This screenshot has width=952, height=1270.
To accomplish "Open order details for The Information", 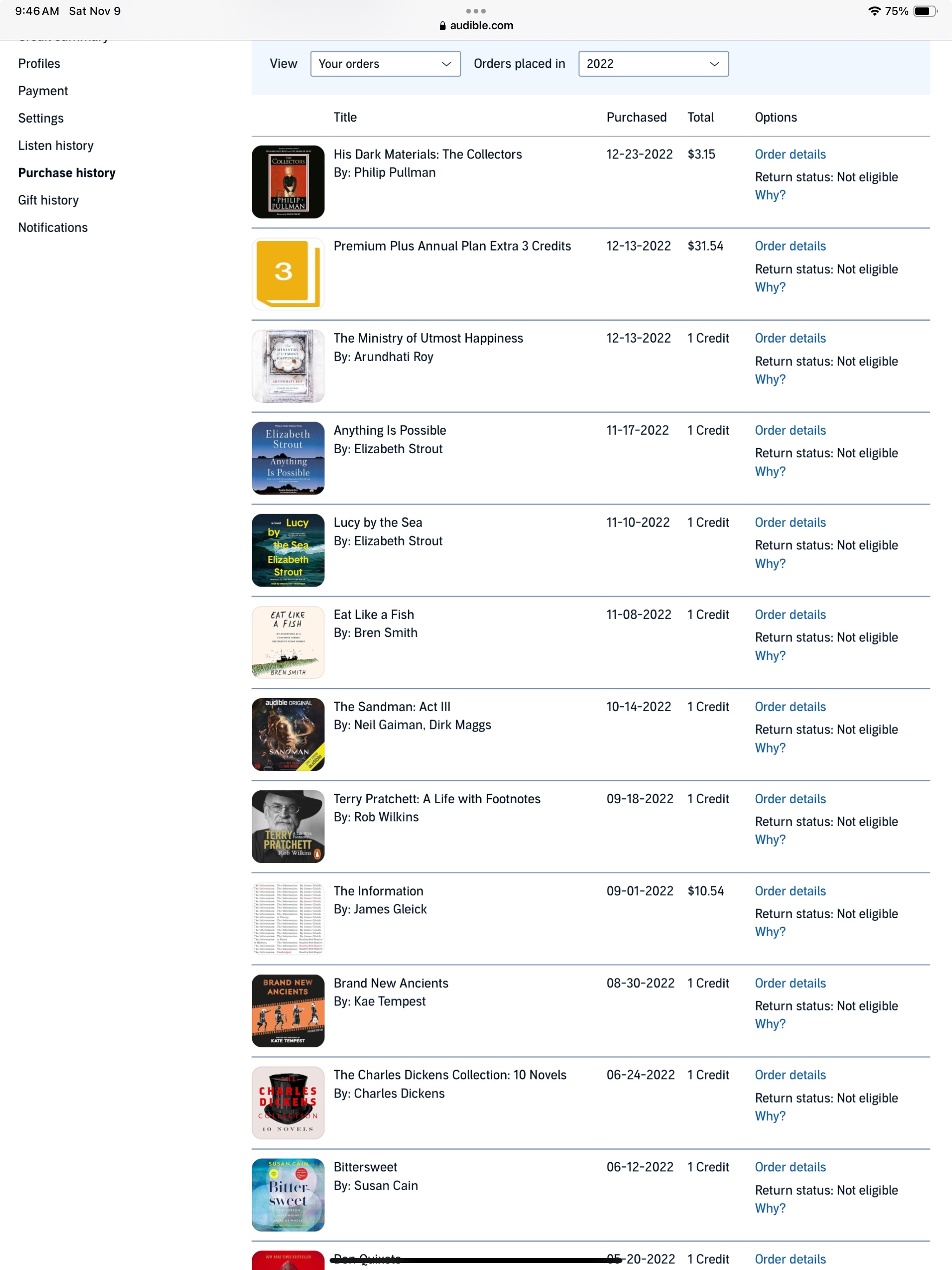I will click(789, 891).
